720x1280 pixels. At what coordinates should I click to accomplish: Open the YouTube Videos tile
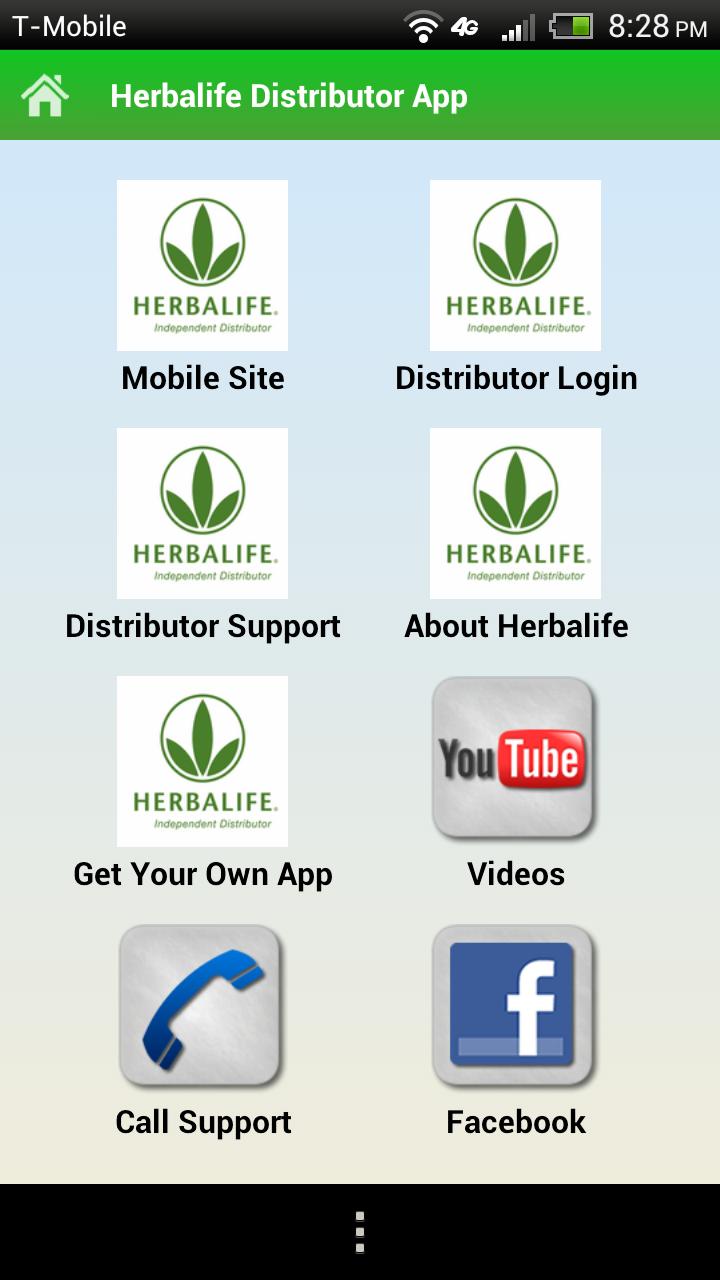point(514,760)
